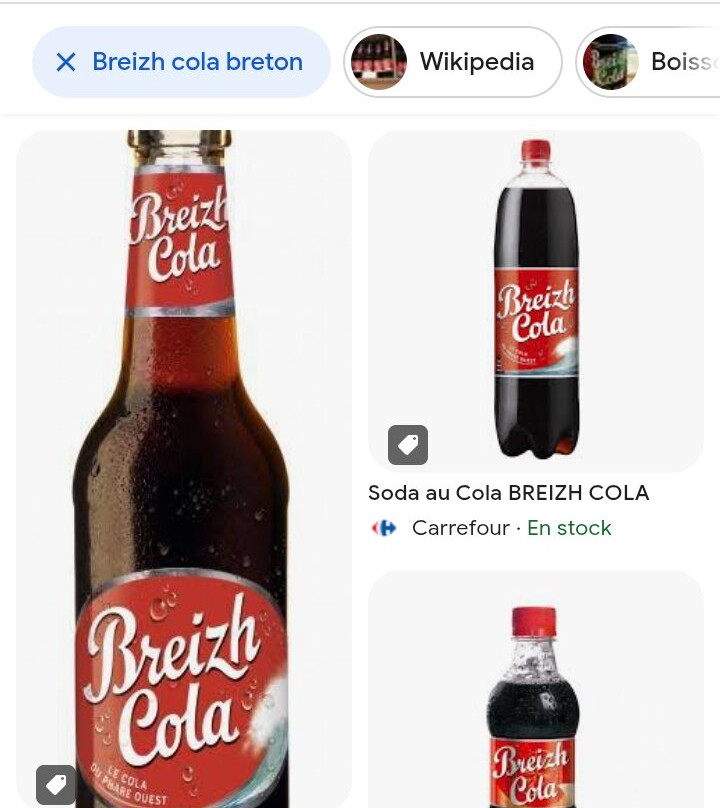Remove the Breizh cola breton filter chip

66,62
